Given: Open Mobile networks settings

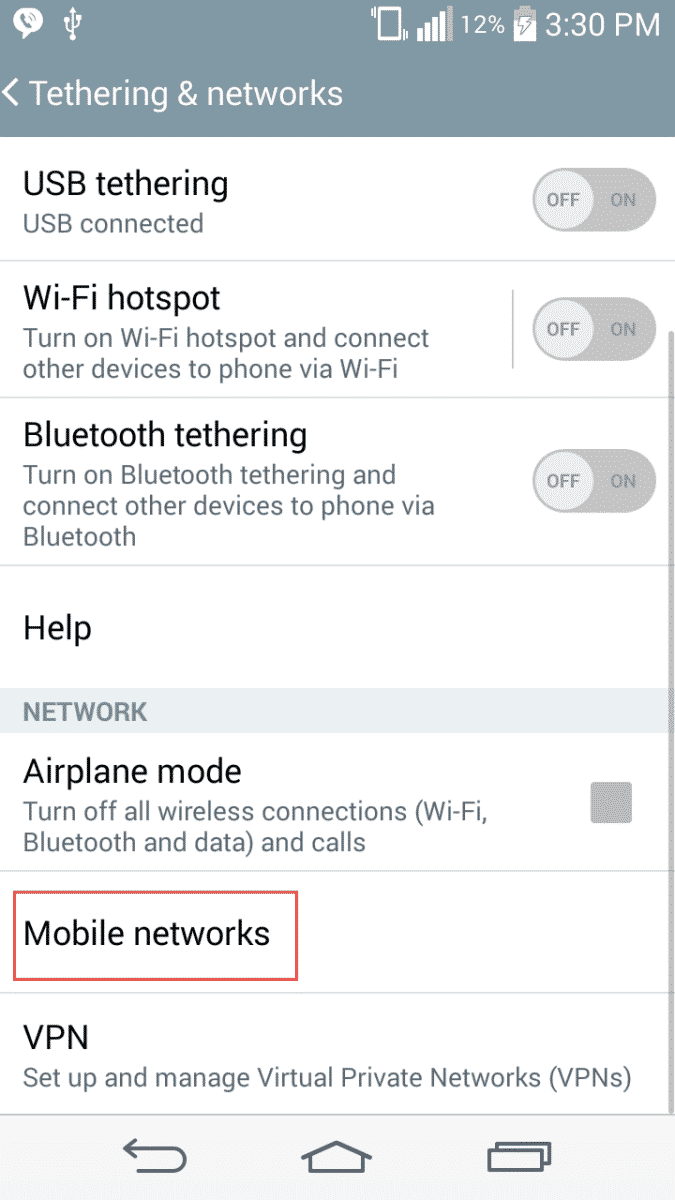Looking at the screenshot, I should [x=155, y=933].
